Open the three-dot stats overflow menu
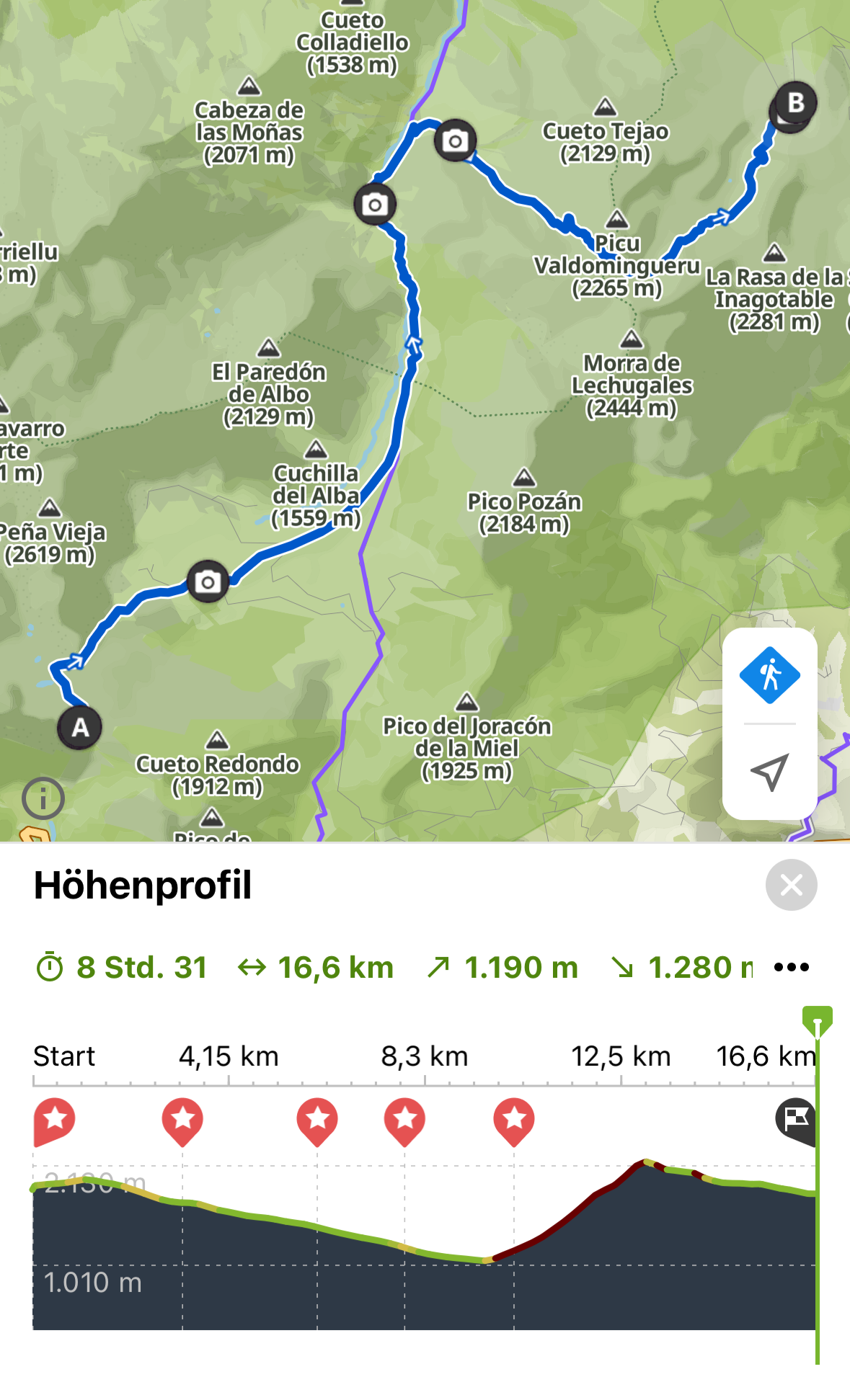The height and width of the screenshot is (1400, 850). [x=791, y=967]
